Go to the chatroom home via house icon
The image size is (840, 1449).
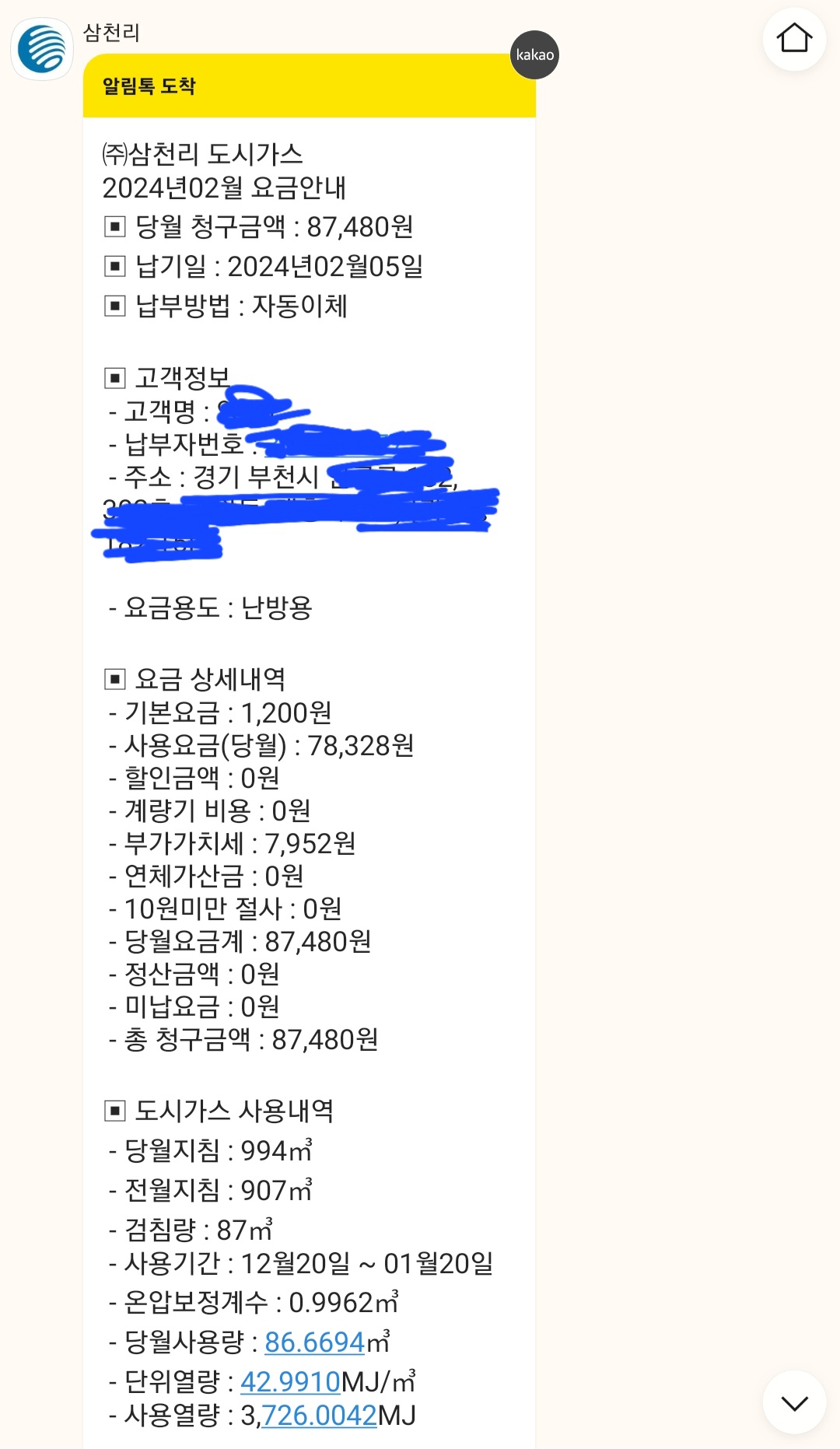[794, 39]
